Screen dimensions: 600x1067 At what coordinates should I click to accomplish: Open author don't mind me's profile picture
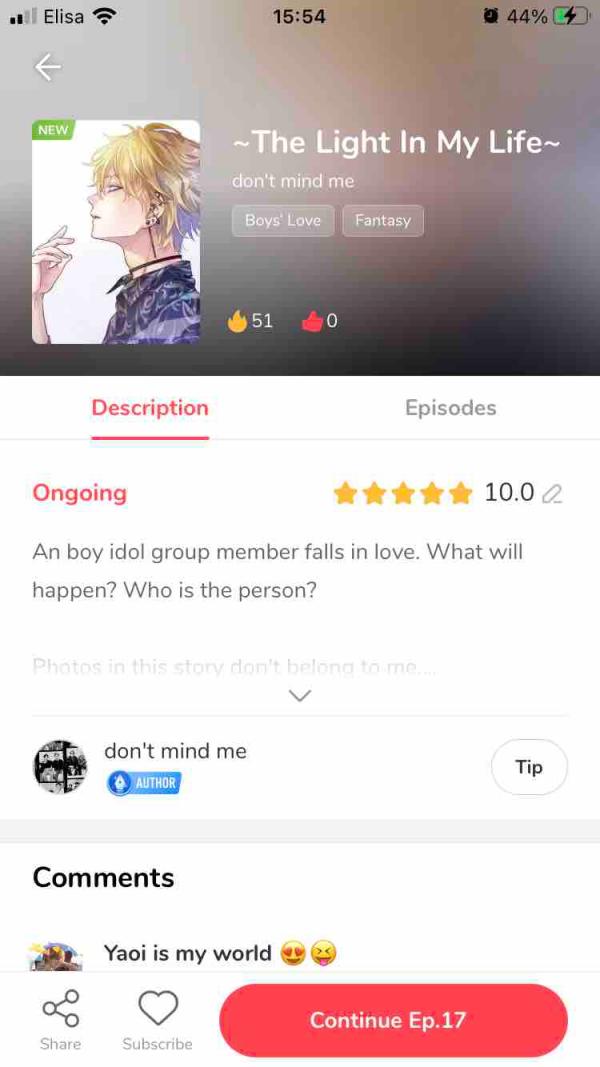60,767
